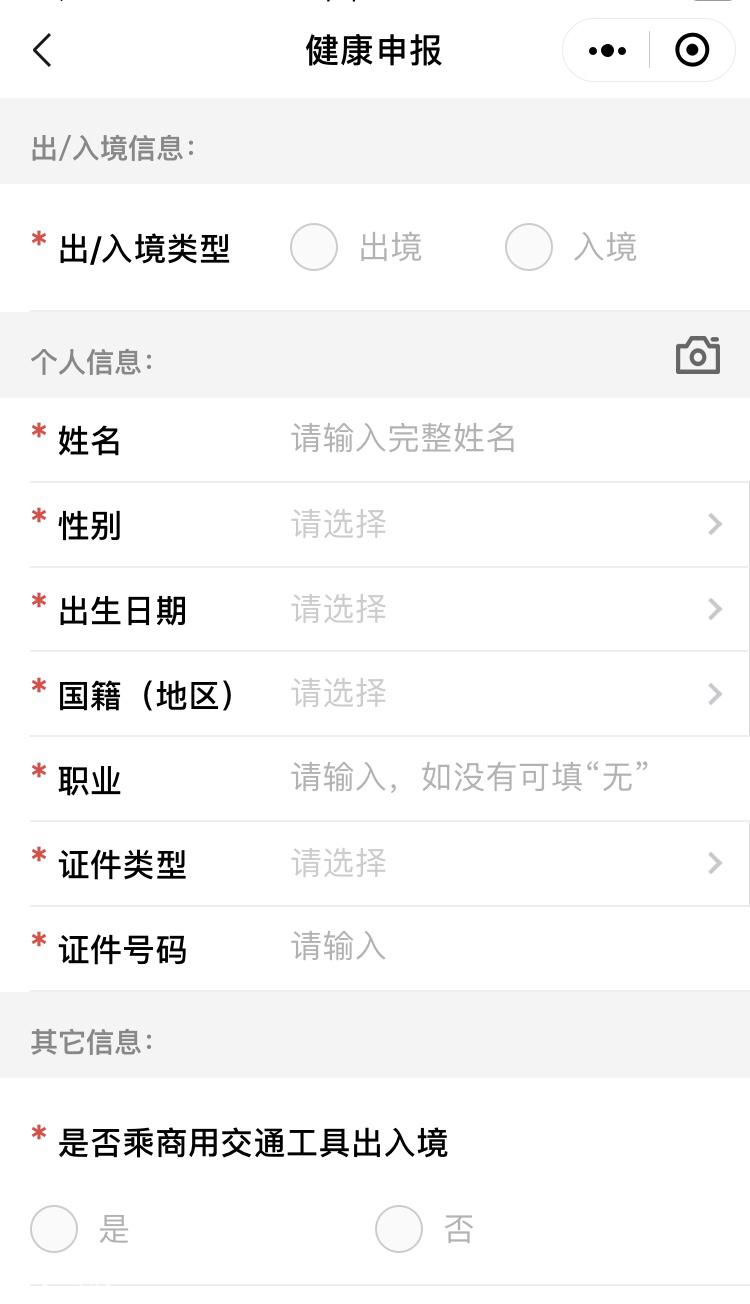Open the 国籍（地区） selector
750x1304 pixels.
[x=389, y=694]
